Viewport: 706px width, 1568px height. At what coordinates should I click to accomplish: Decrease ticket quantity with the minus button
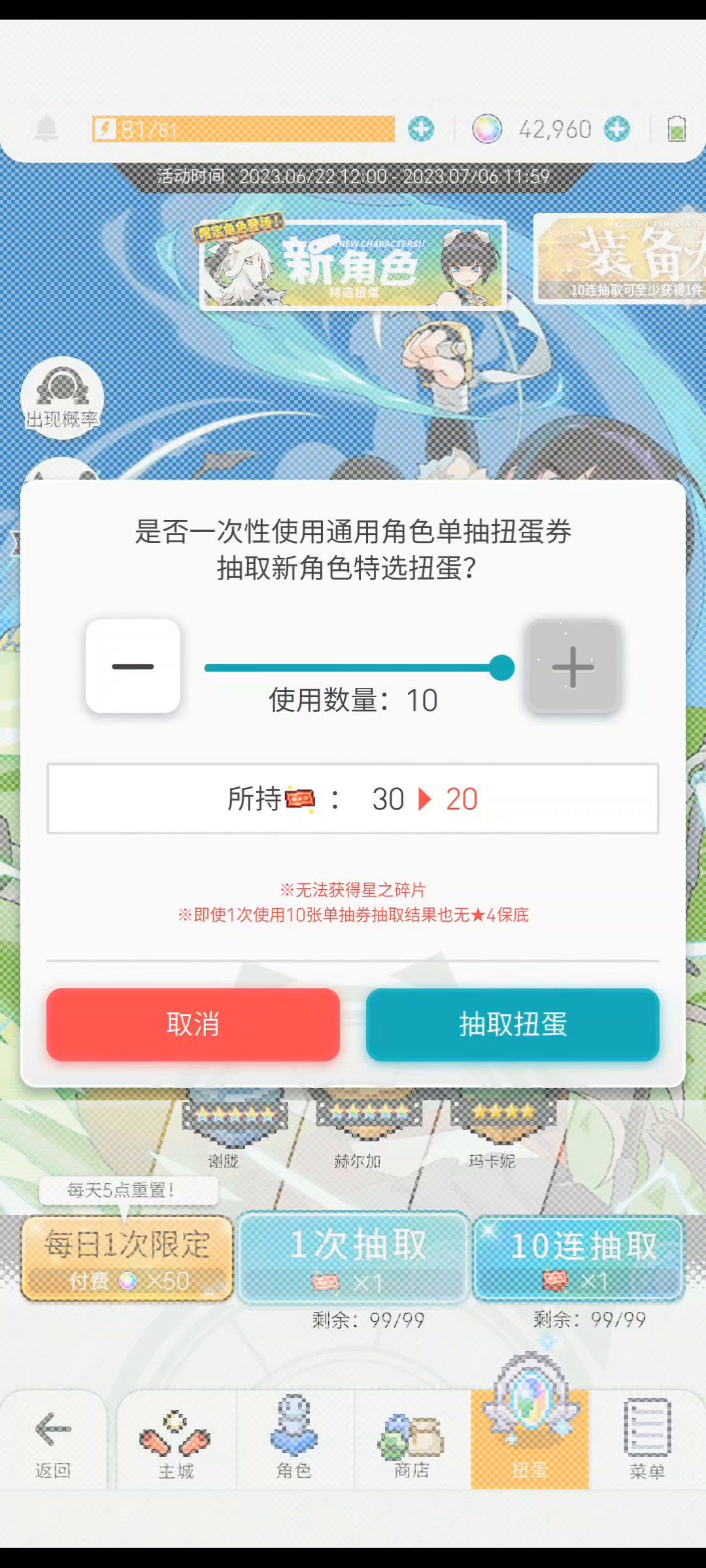click(x=133, y=666)
